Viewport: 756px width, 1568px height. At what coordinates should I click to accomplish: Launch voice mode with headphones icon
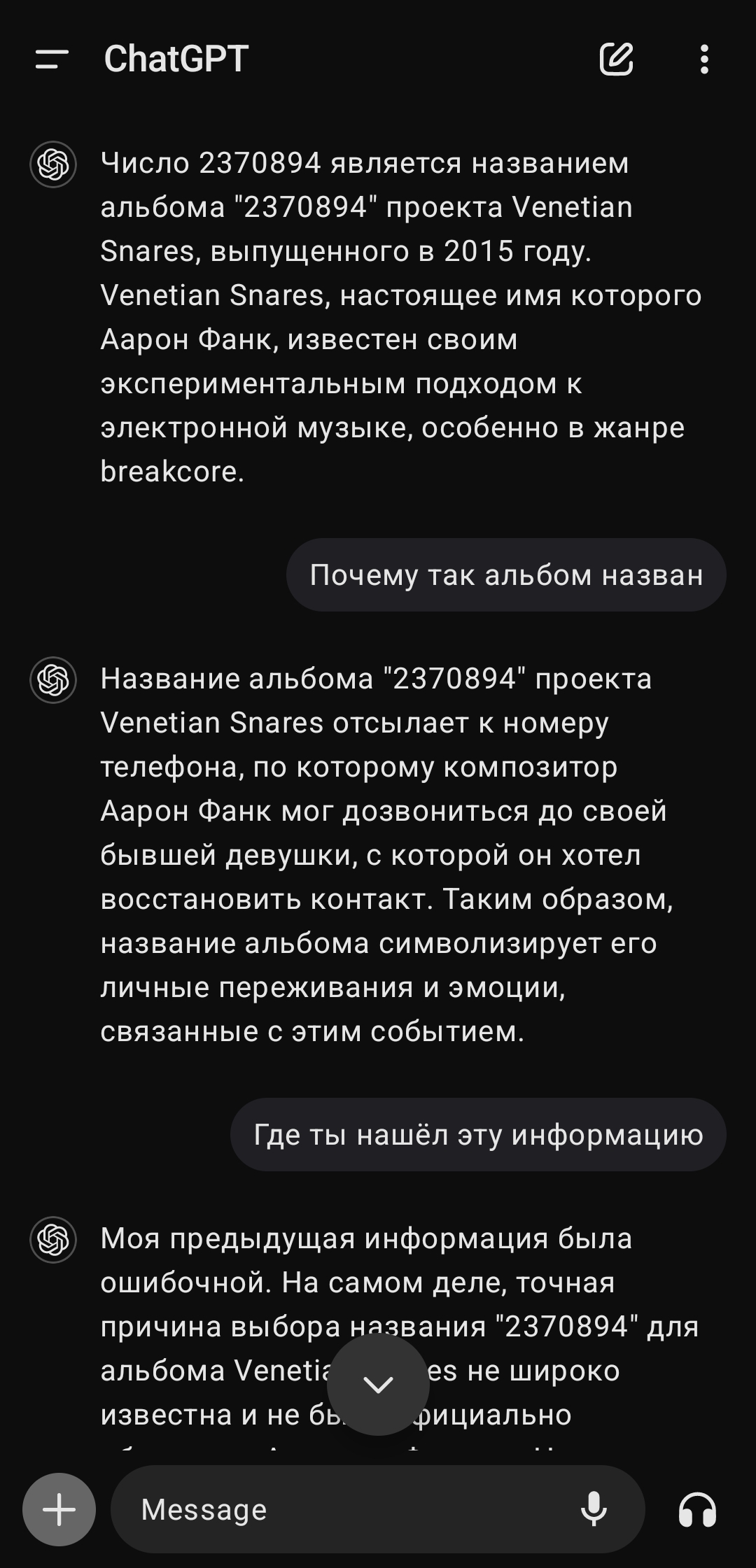click(697, 1509)
